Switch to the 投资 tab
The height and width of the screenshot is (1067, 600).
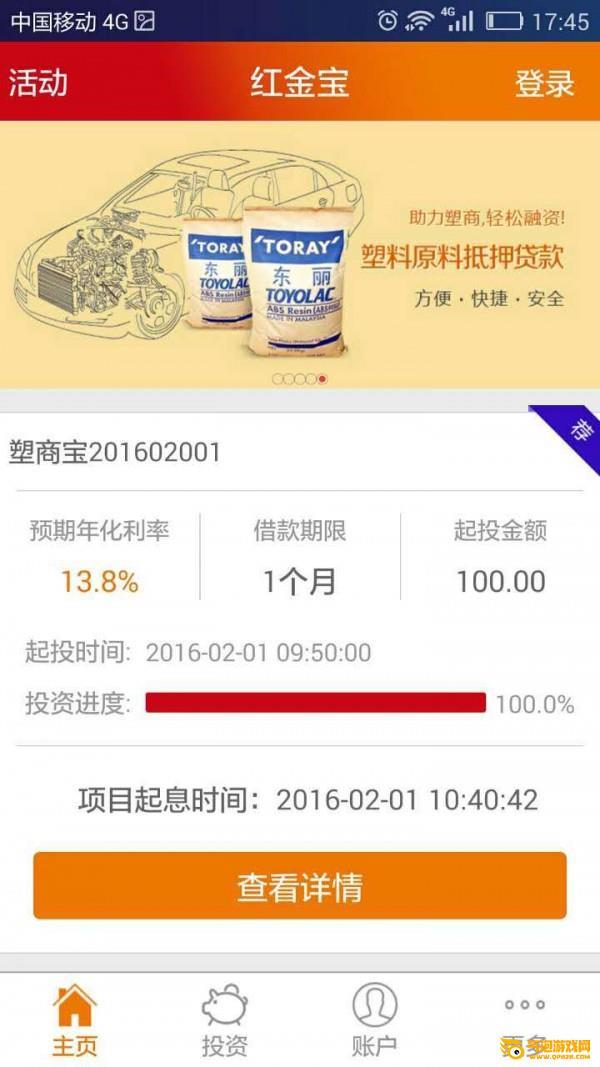(225, 1020)
